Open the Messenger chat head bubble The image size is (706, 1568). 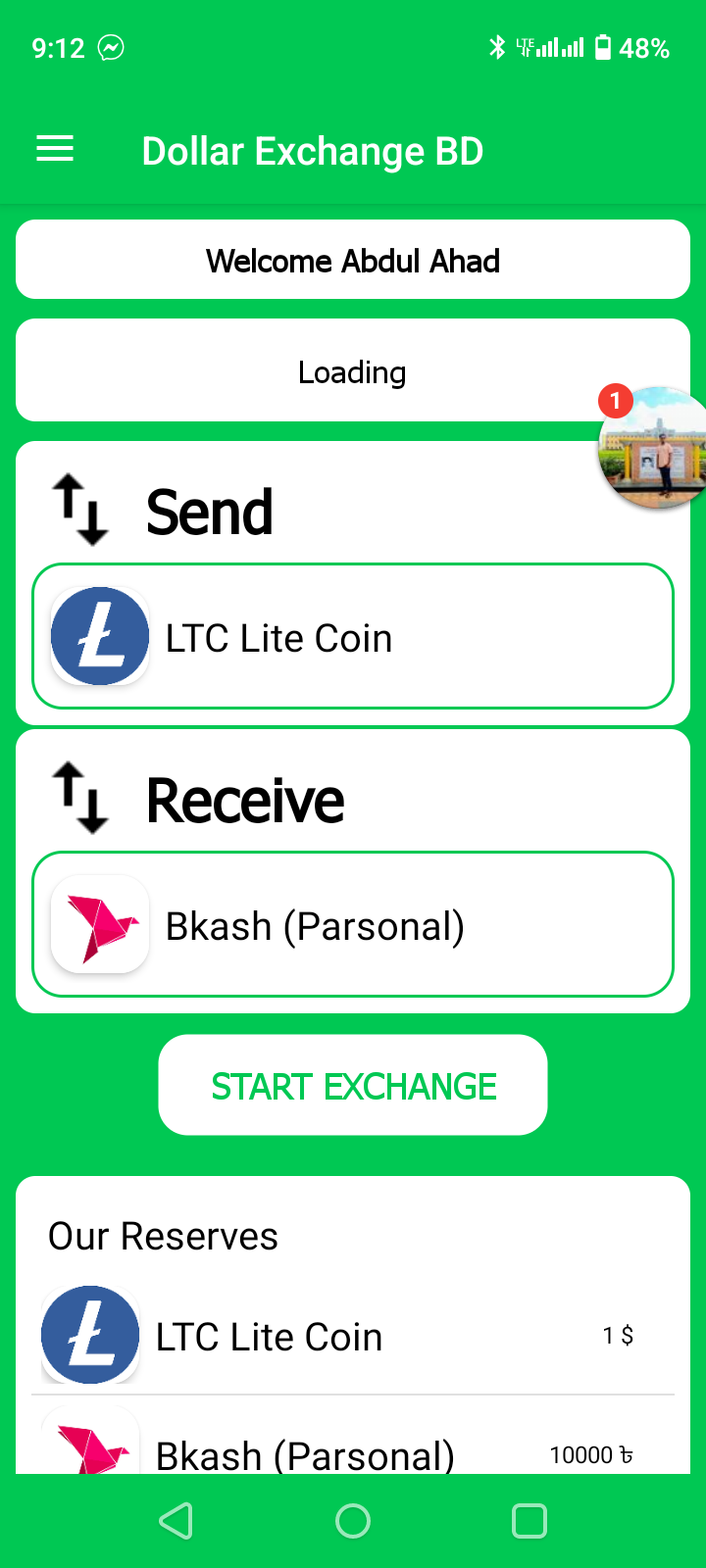coord(653,447)
